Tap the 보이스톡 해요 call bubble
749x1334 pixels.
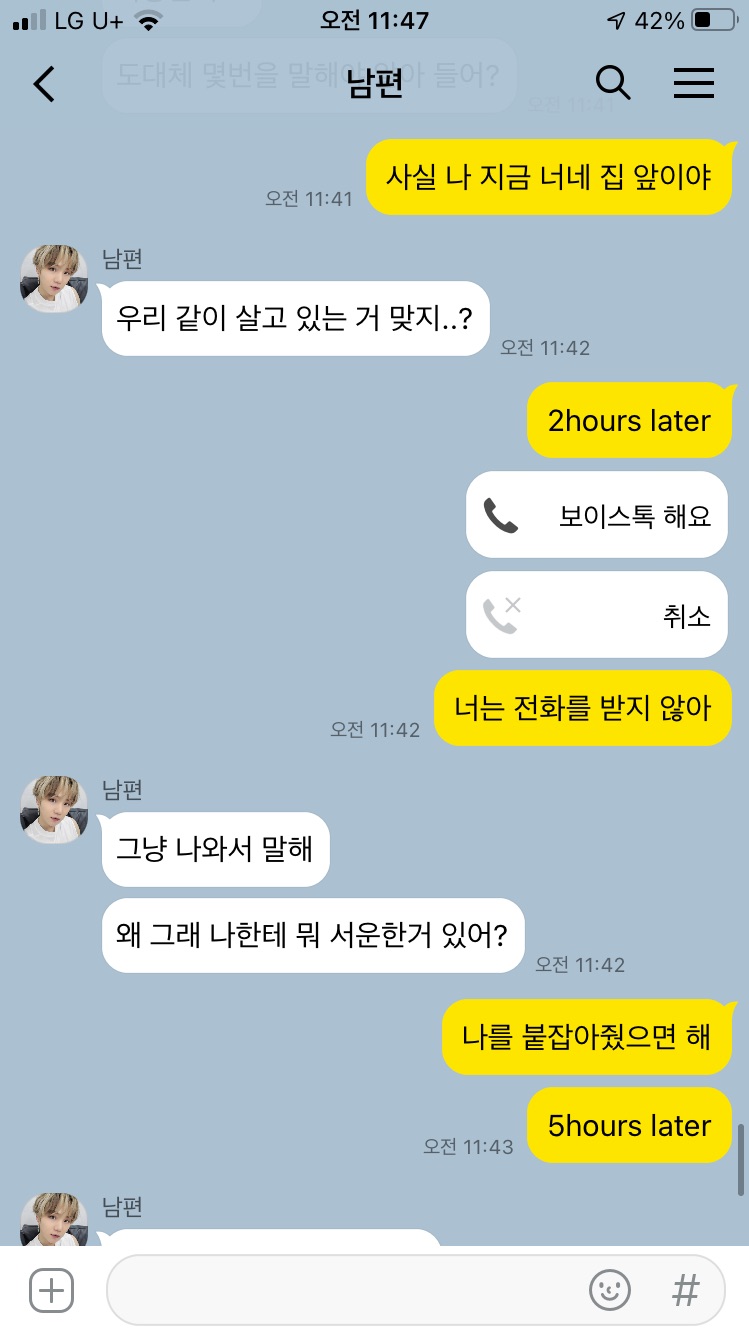tap(596, 515)
